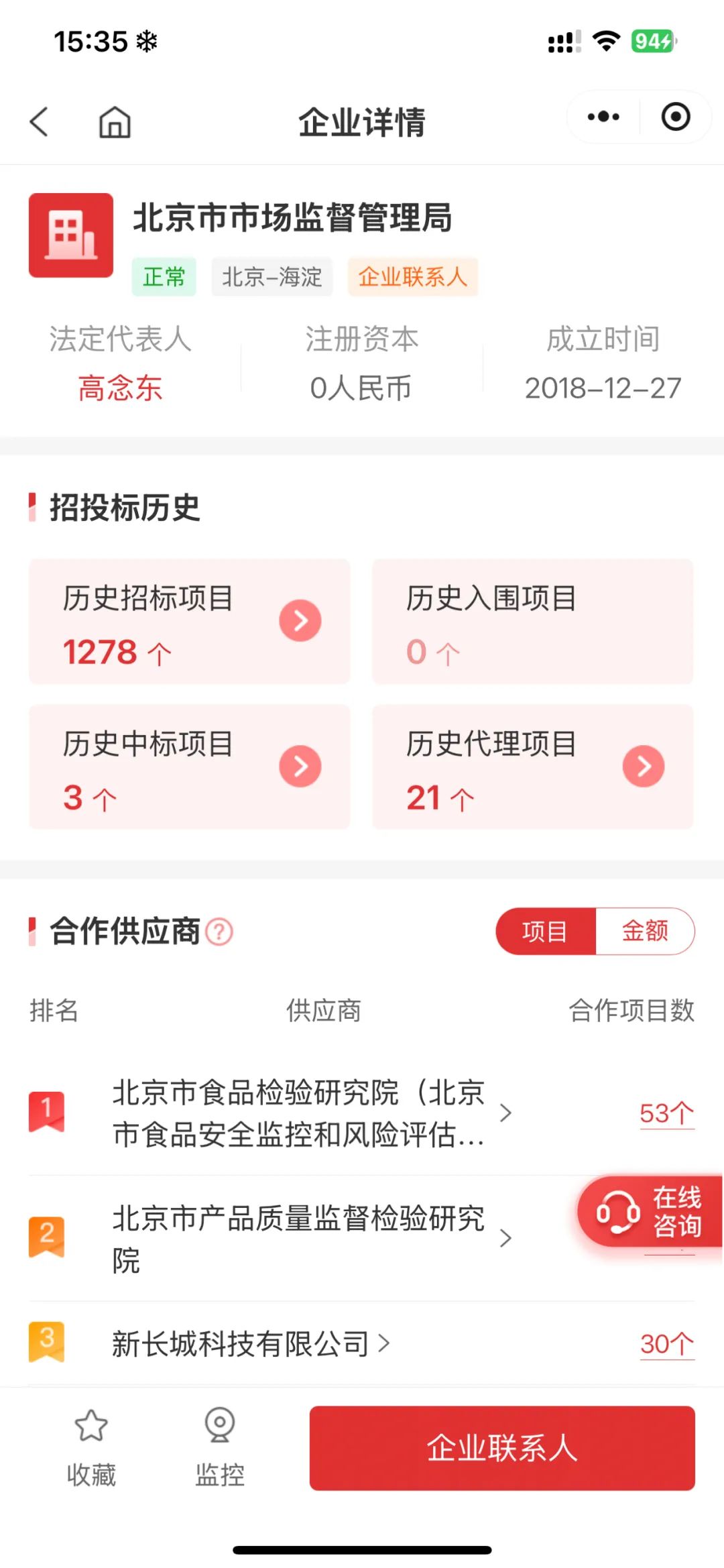Viewport: 724px width, 1568px height.
Task: Open legal representative 高念东
Action: 121,388
